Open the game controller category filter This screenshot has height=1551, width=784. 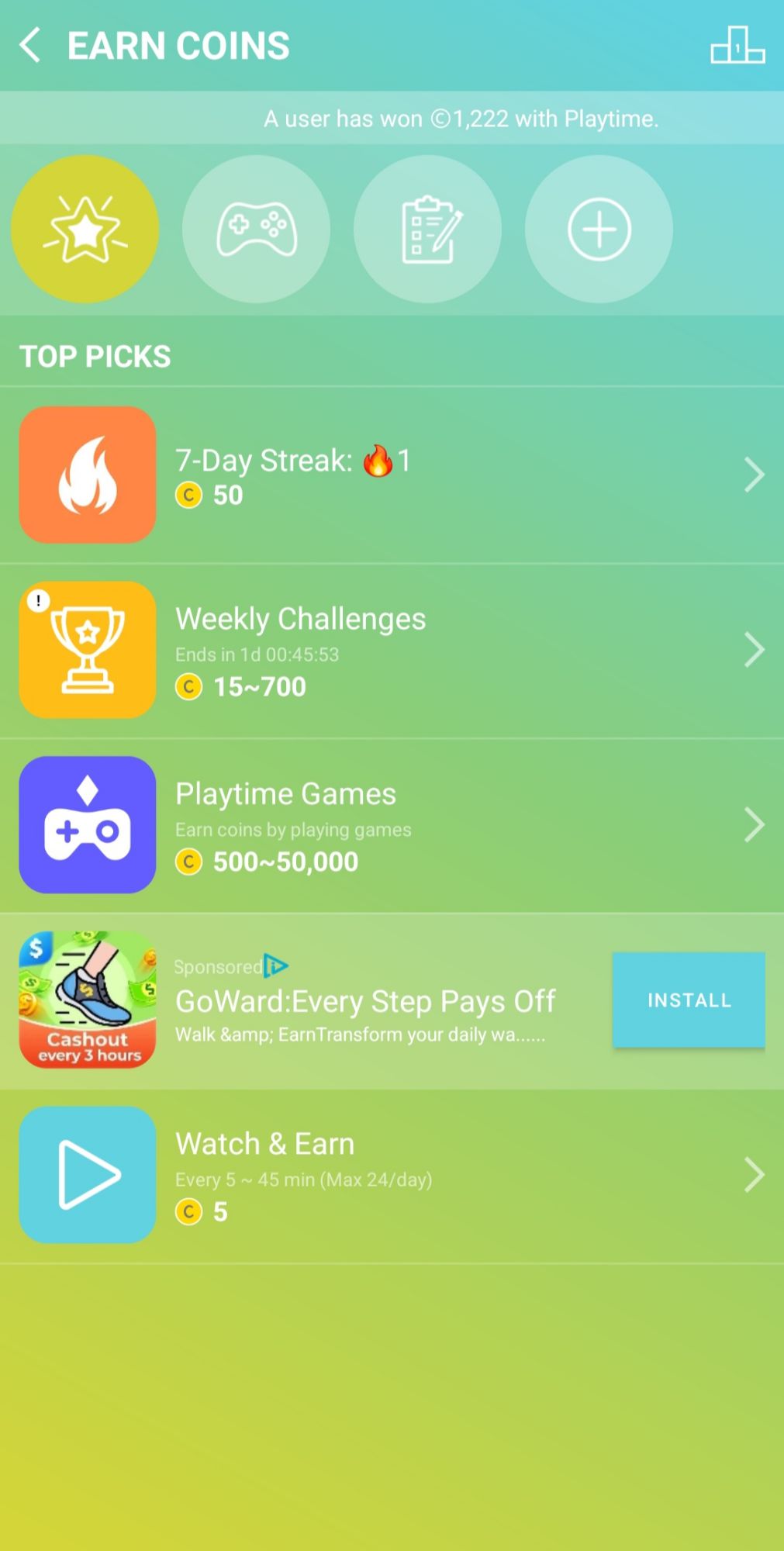pos(256,229)
